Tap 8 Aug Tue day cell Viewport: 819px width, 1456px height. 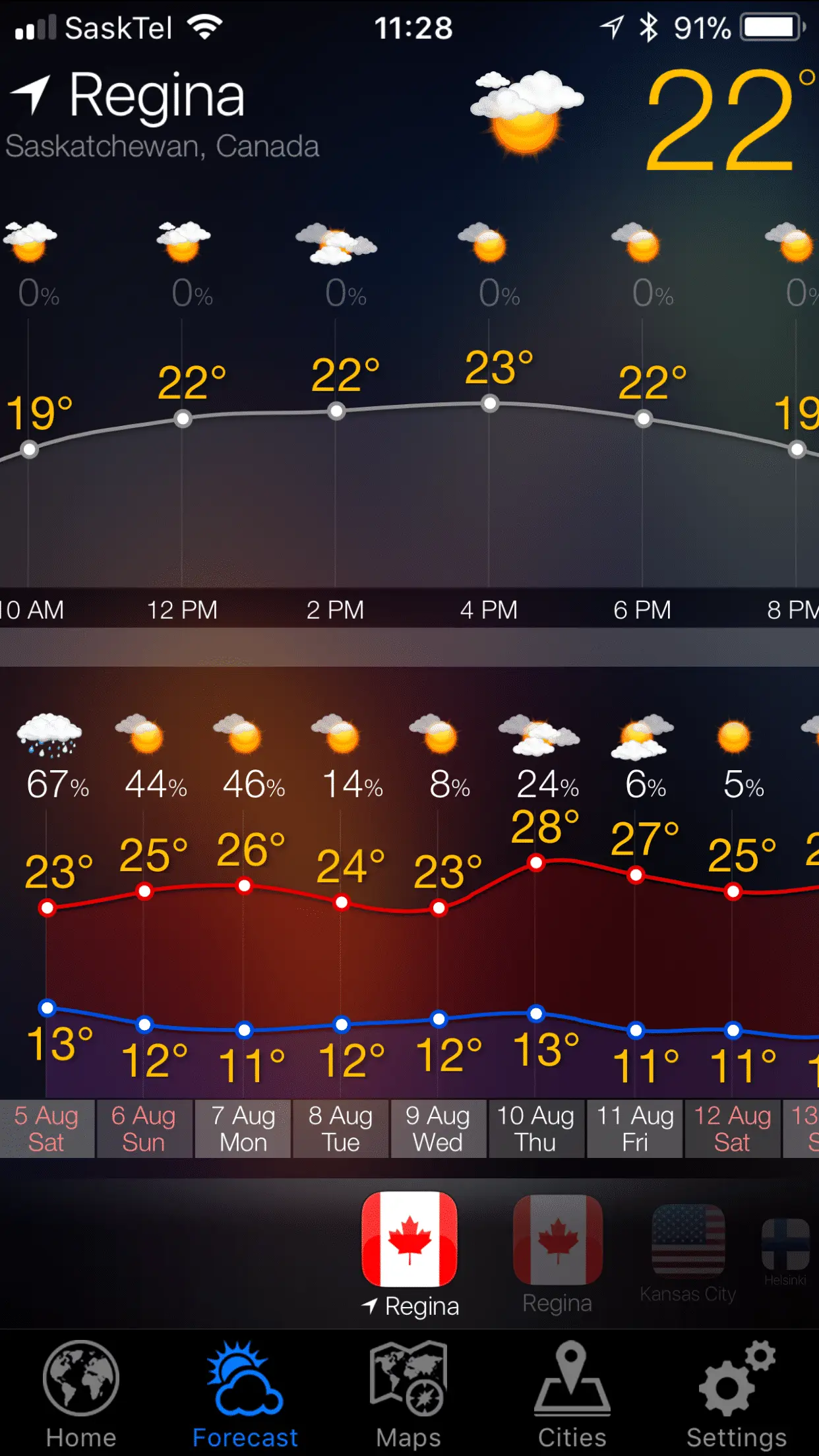tap(340, 1128)
